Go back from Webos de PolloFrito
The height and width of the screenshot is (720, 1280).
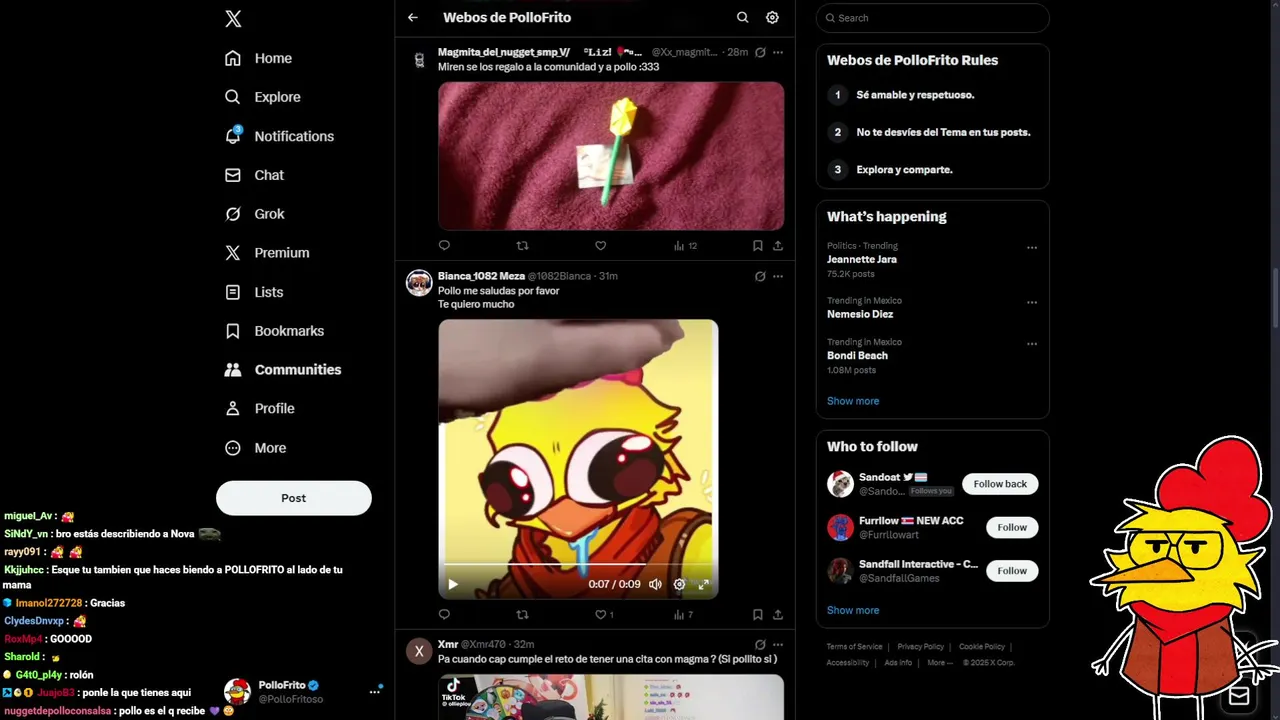coord(412,17)
